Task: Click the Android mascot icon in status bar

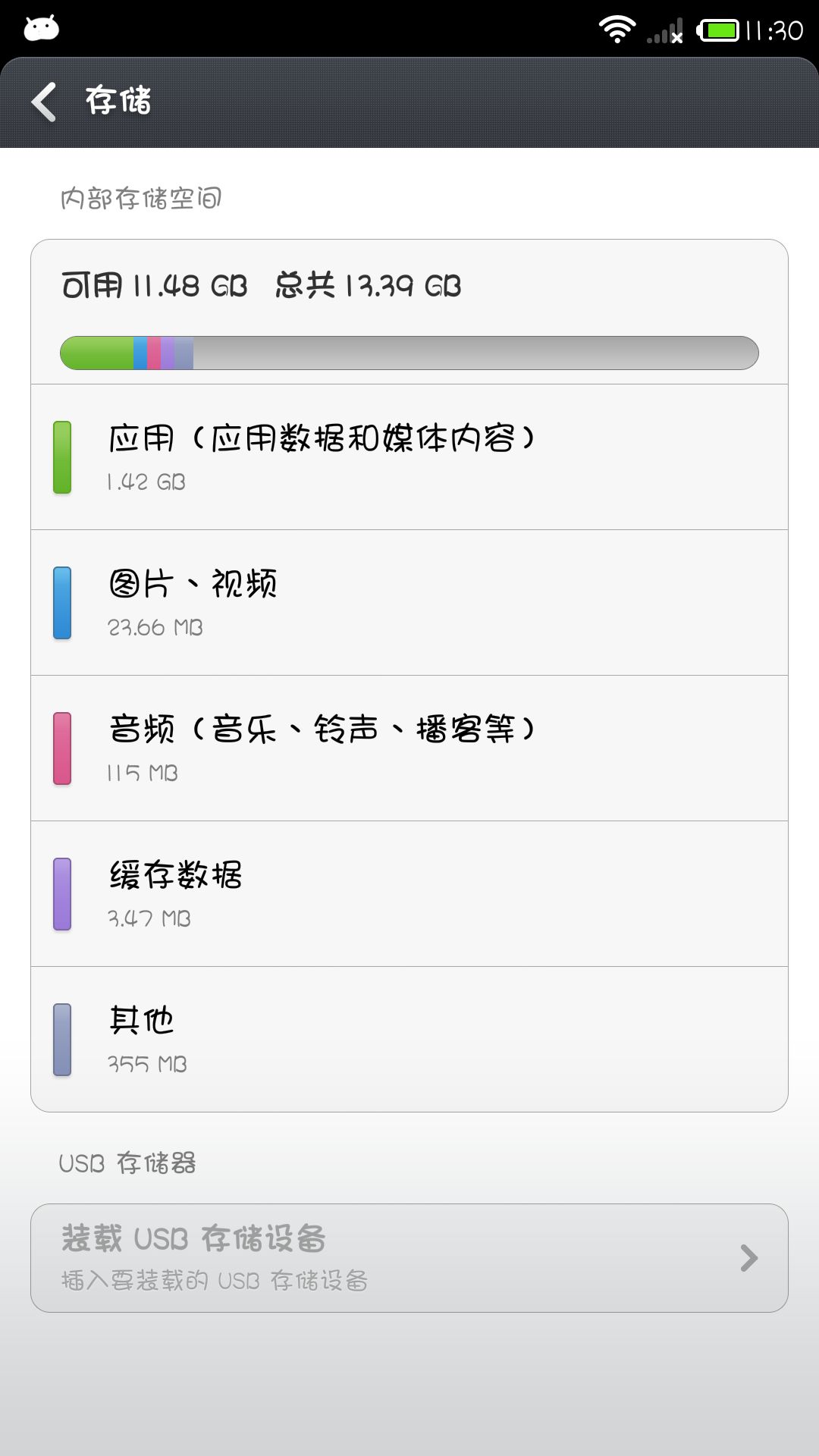Action: (42, 27)
